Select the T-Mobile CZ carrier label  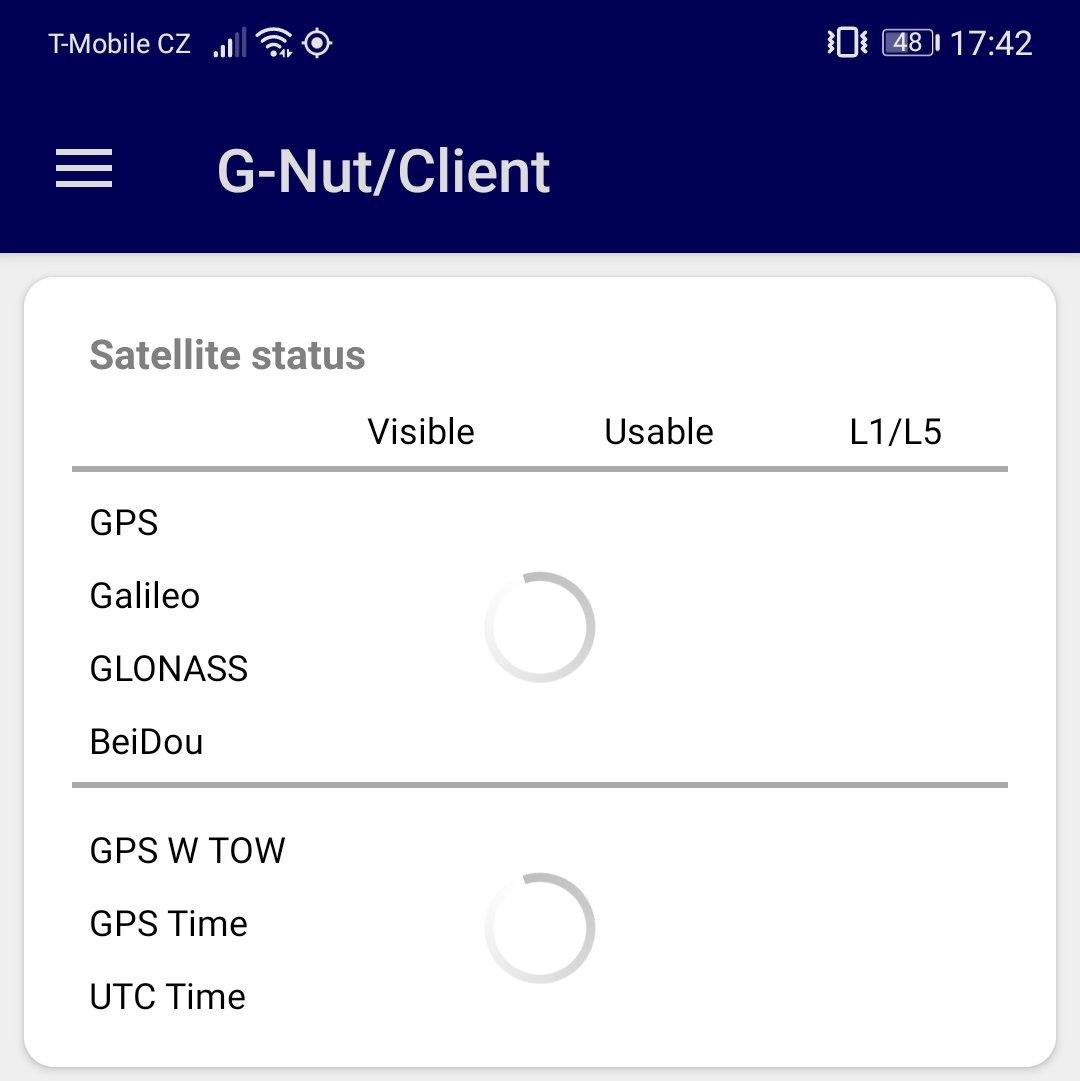point(120,42)
